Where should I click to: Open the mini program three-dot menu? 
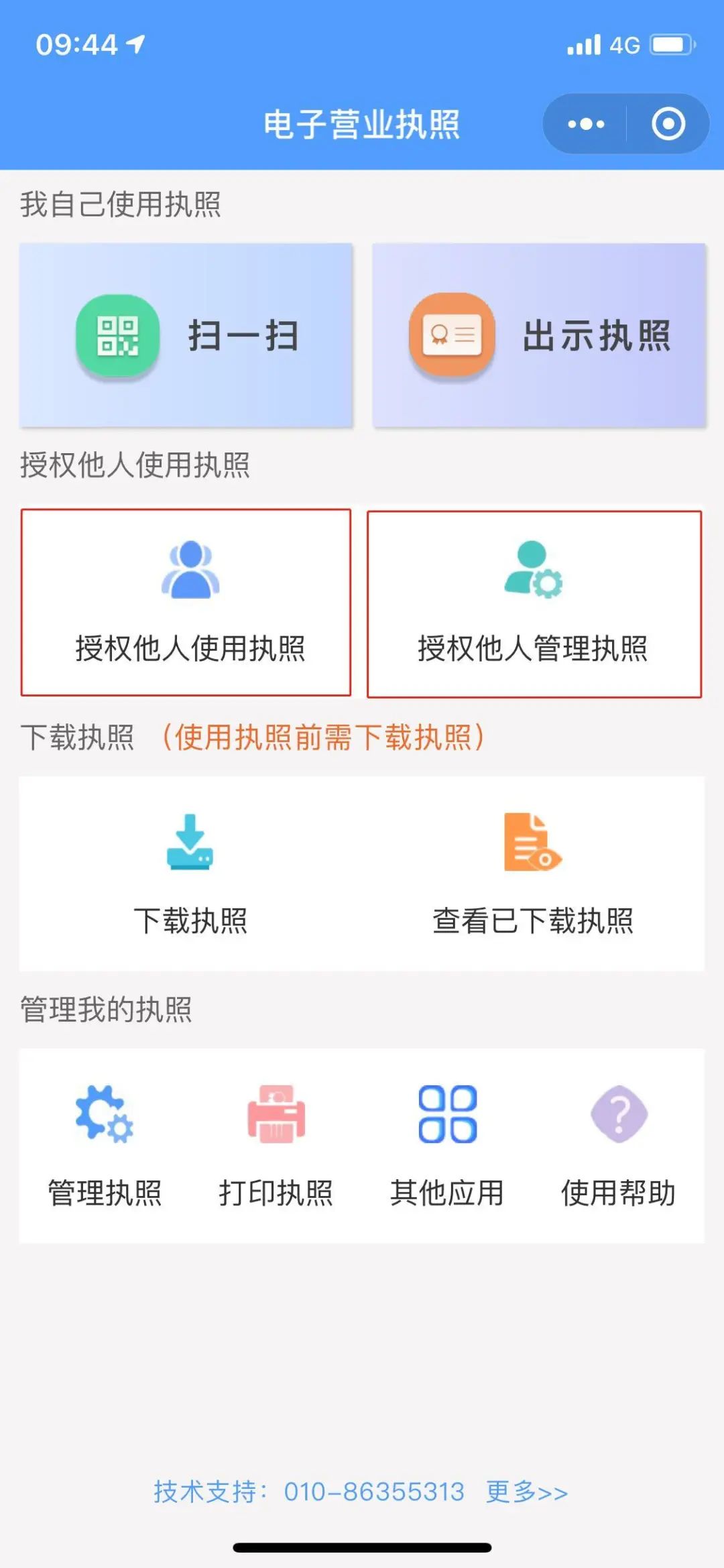tap(586, 124)
